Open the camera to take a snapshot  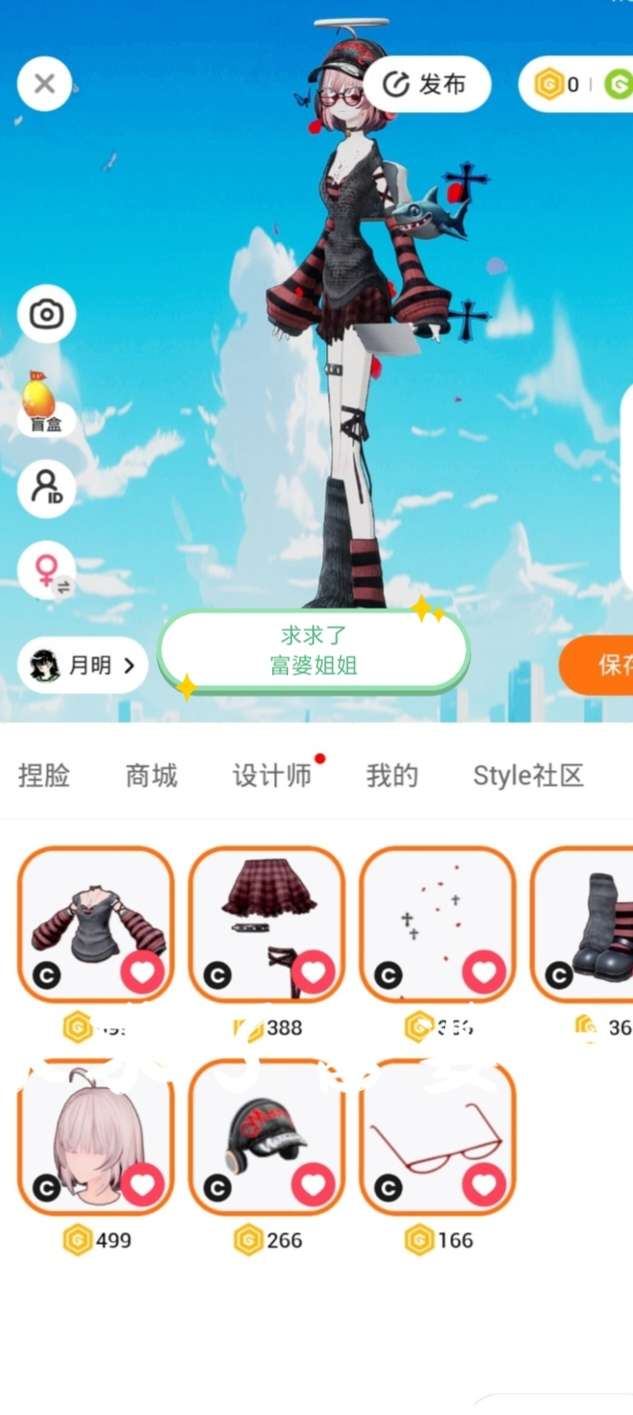(x=46, y=315)
